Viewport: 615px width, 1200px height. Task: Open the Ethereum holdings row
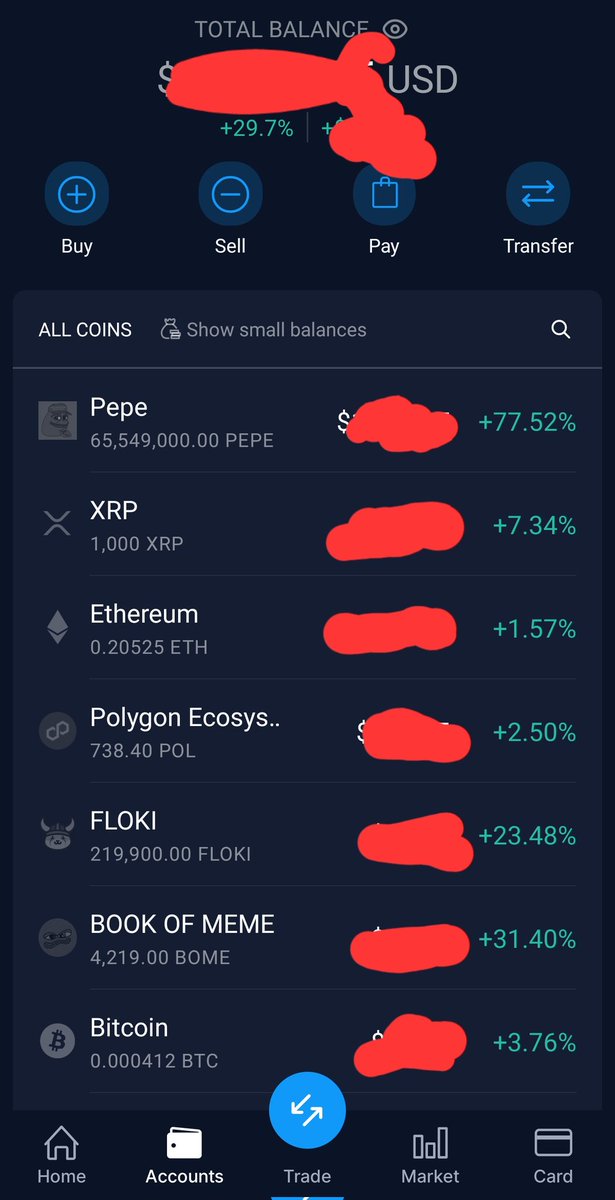307,628
